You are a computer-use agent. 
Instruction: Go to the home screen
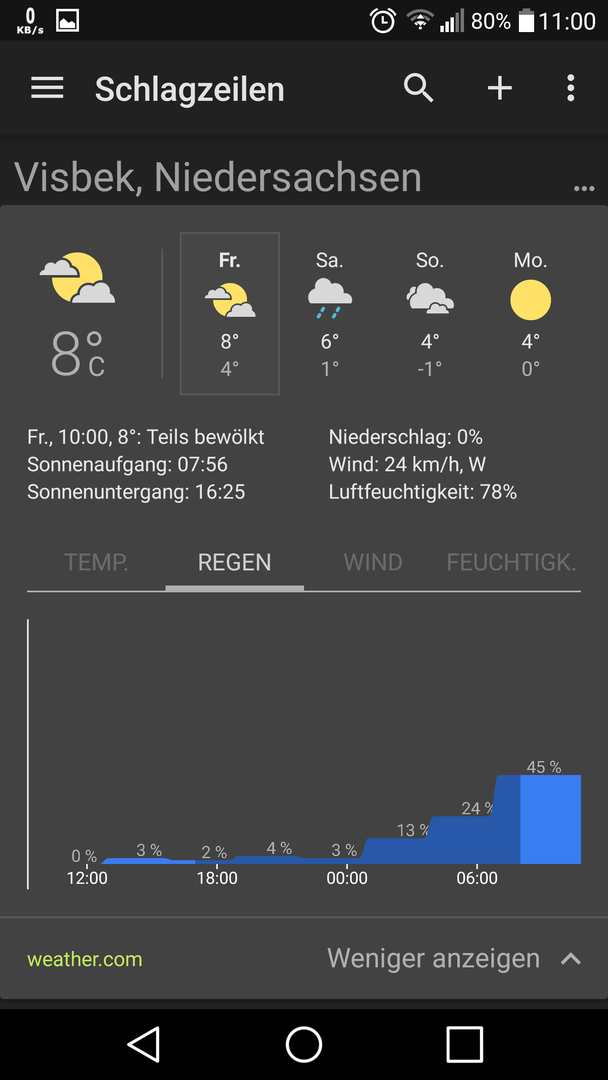[304, 1044]
